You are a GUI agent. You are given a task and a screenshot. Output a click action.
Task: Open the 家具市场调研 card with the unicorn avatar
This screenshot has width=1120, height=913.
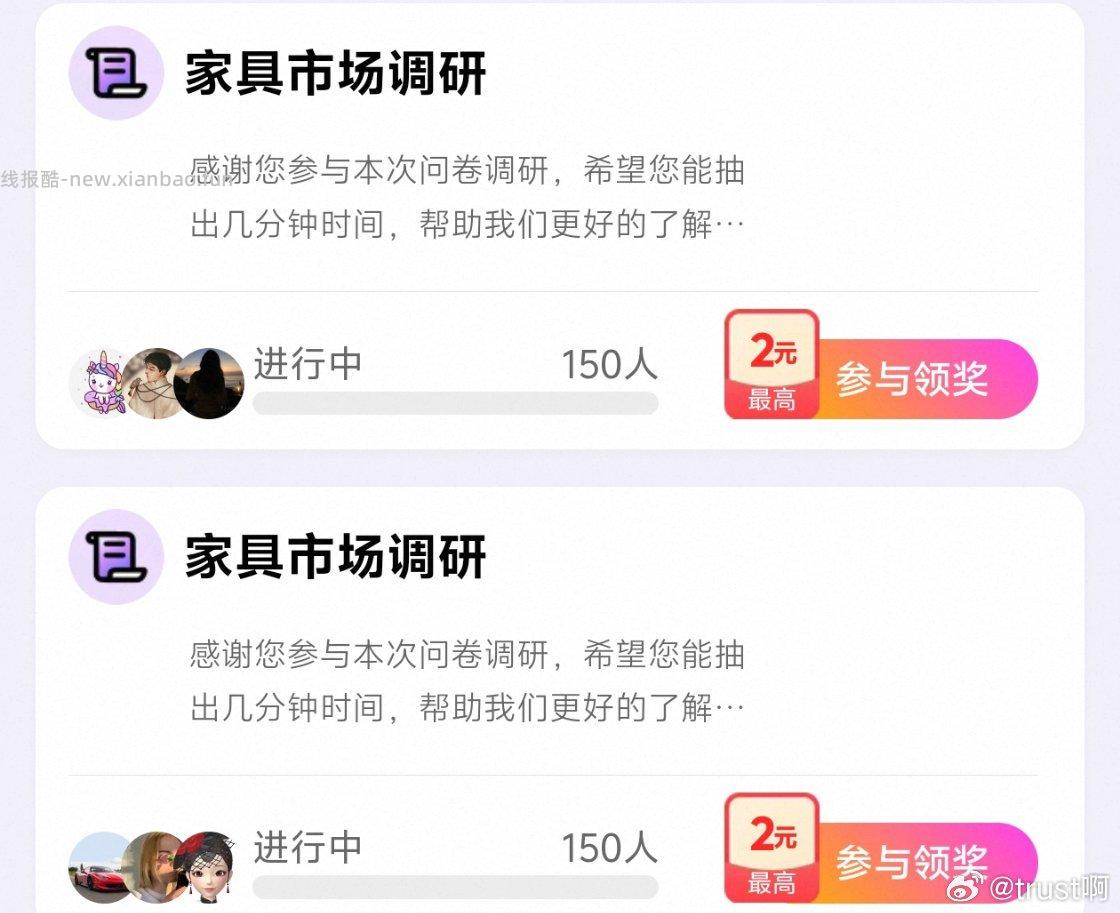point(335,75)
